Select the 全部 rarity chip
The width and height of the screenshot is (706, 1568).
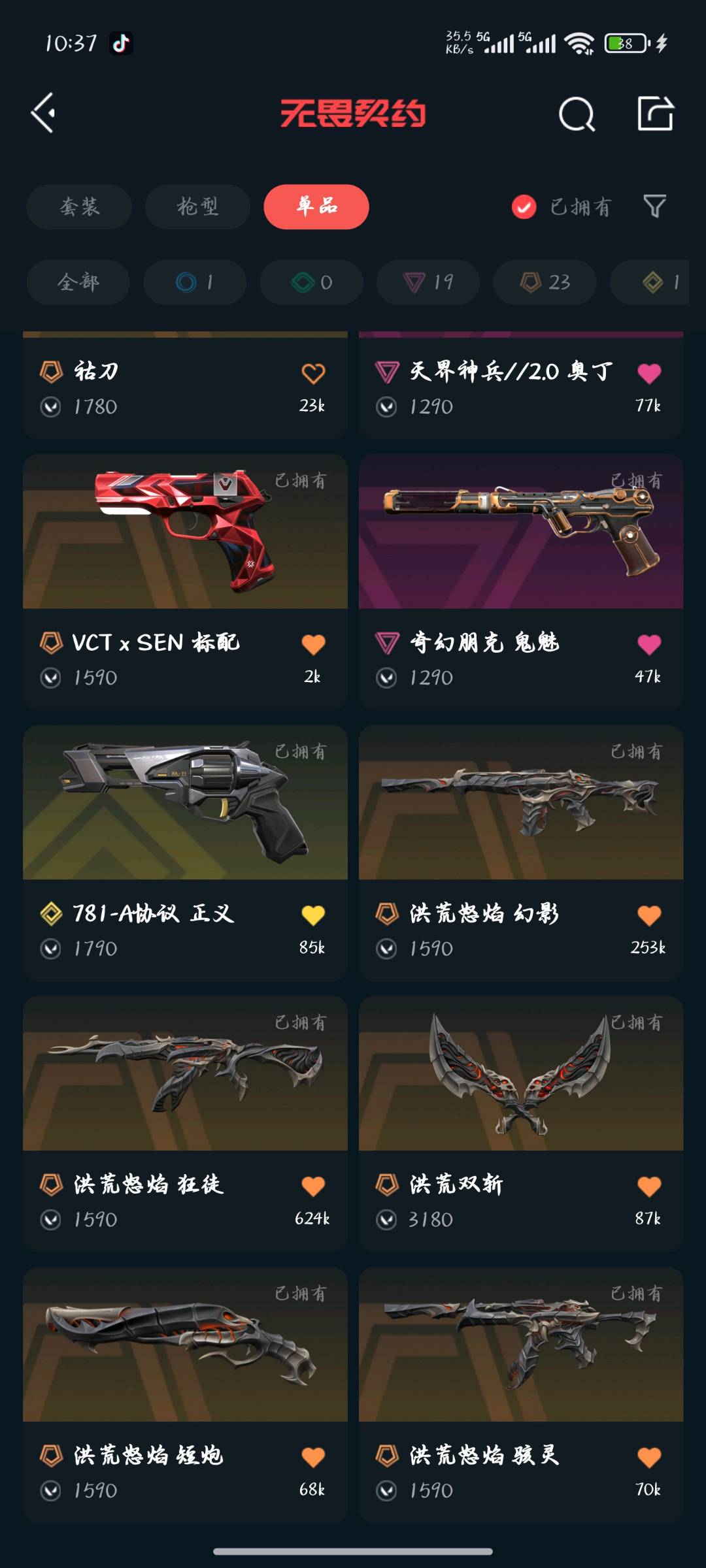[x=78, y=282]
